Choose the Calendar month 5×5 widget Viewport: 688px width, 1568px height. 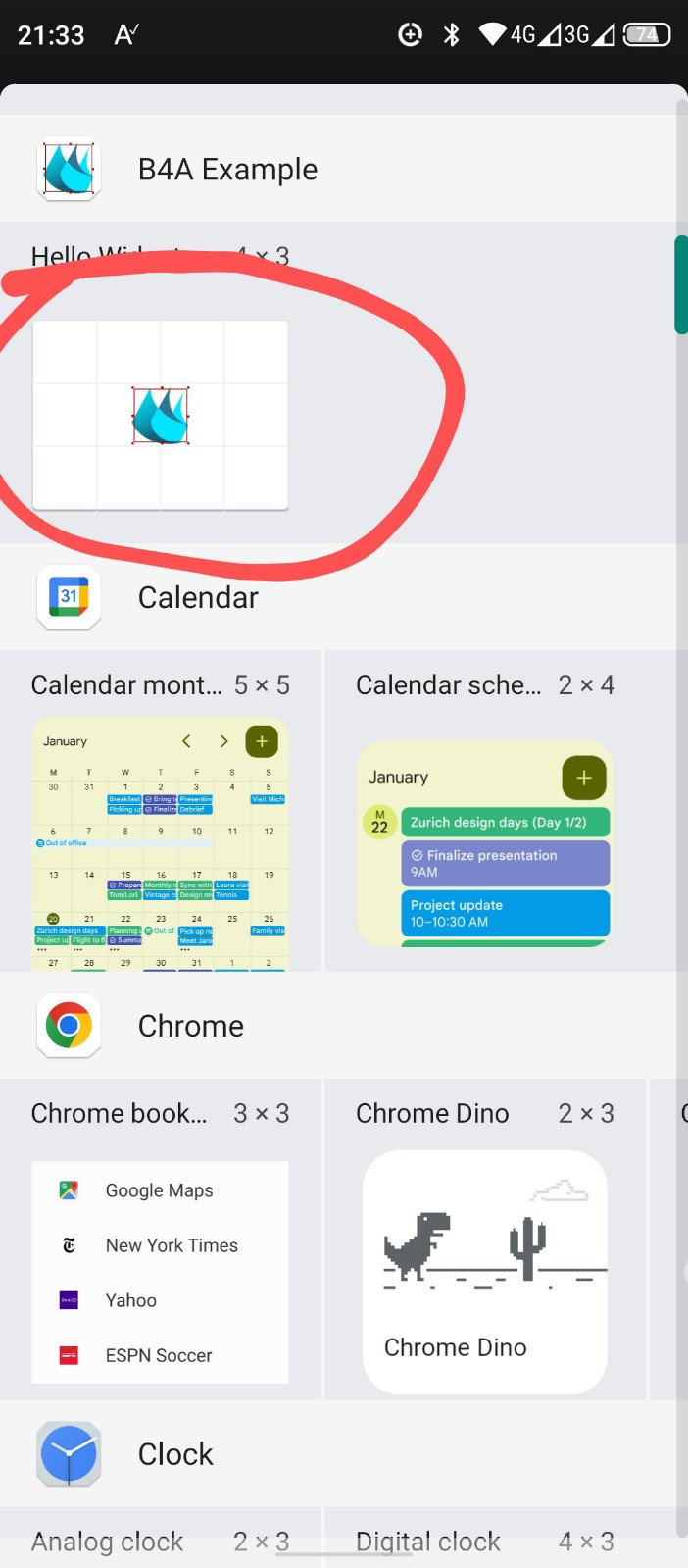point(160,844)
